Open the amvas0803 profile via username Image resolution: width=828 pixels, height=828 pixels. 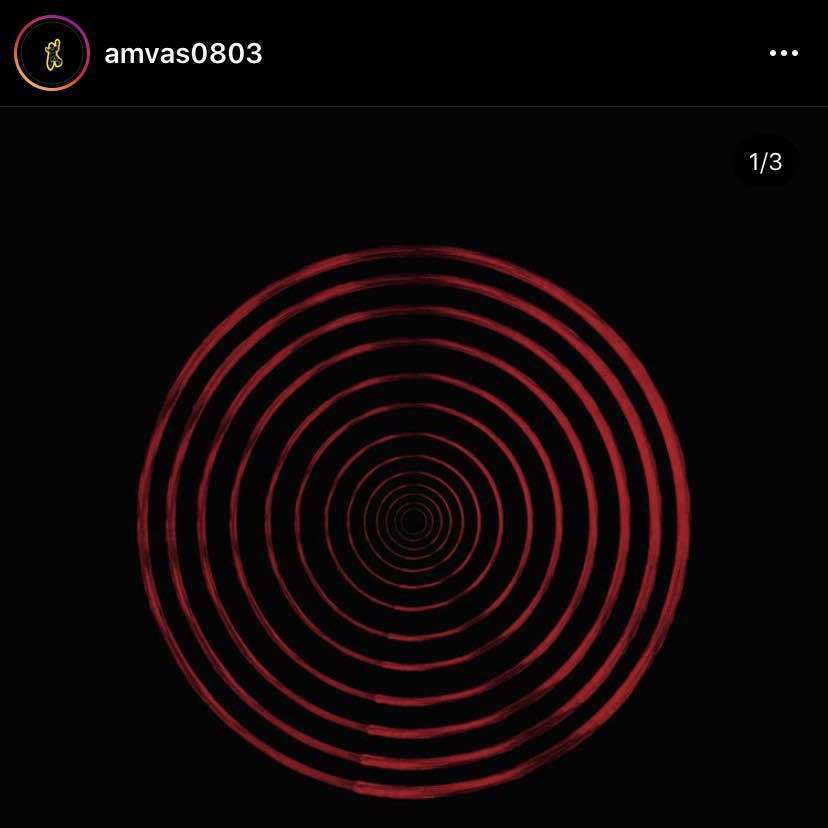click(x=183, y=53)
